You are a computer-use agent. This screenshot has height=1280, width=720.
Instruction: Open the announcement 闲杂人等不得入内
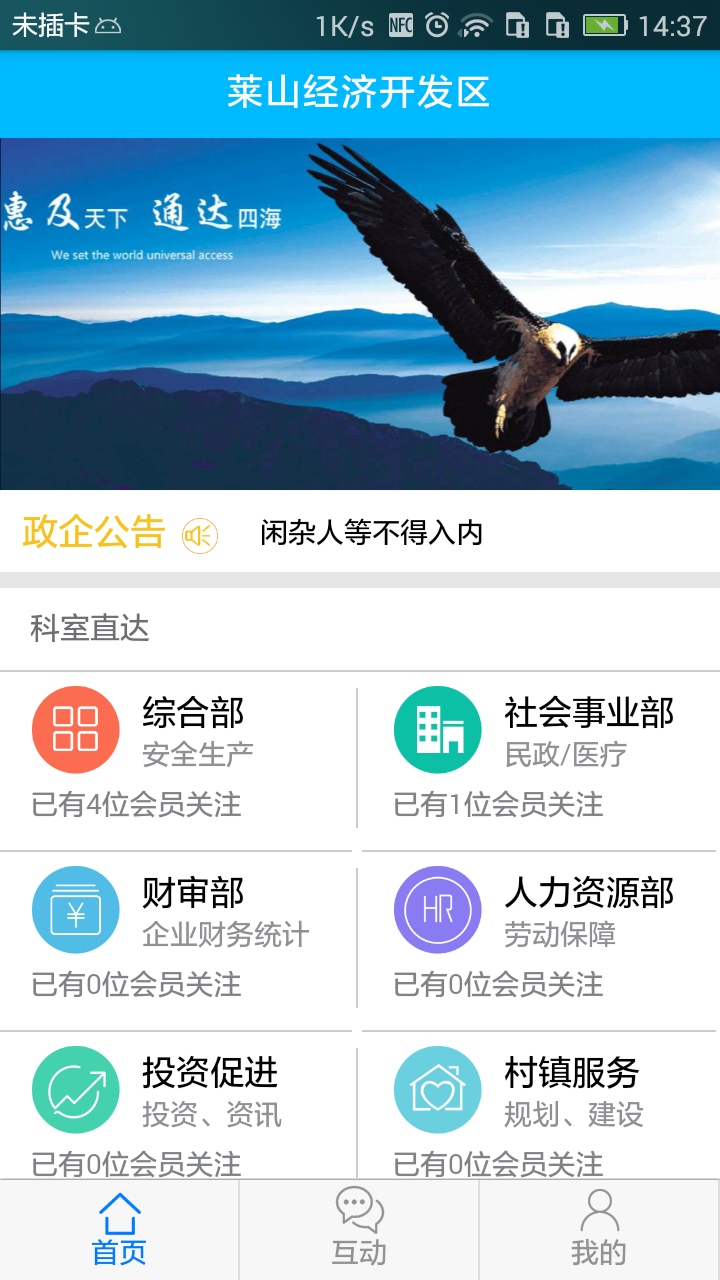coord(372,533)
